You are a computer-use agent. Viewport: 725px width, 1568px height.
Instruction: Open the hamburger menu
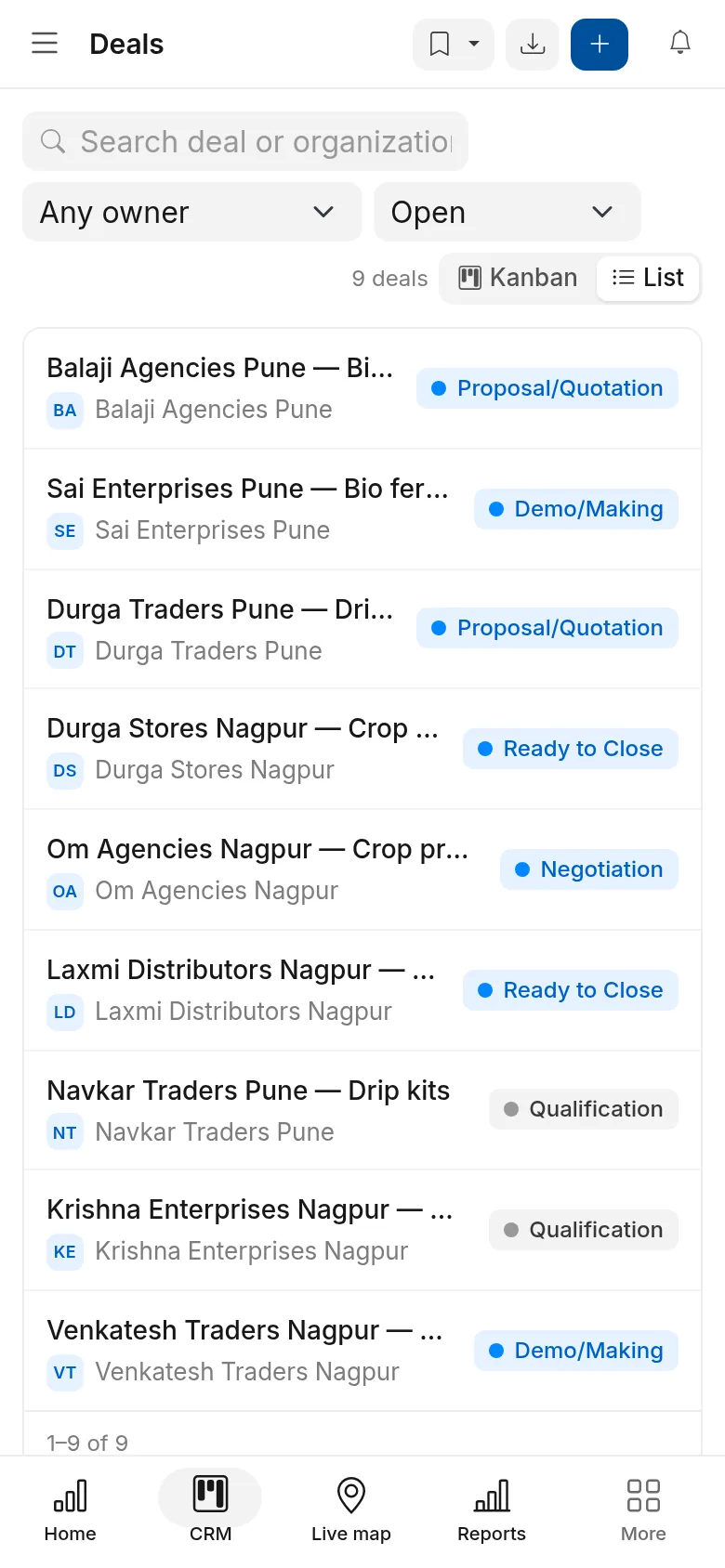coord(45,44)
